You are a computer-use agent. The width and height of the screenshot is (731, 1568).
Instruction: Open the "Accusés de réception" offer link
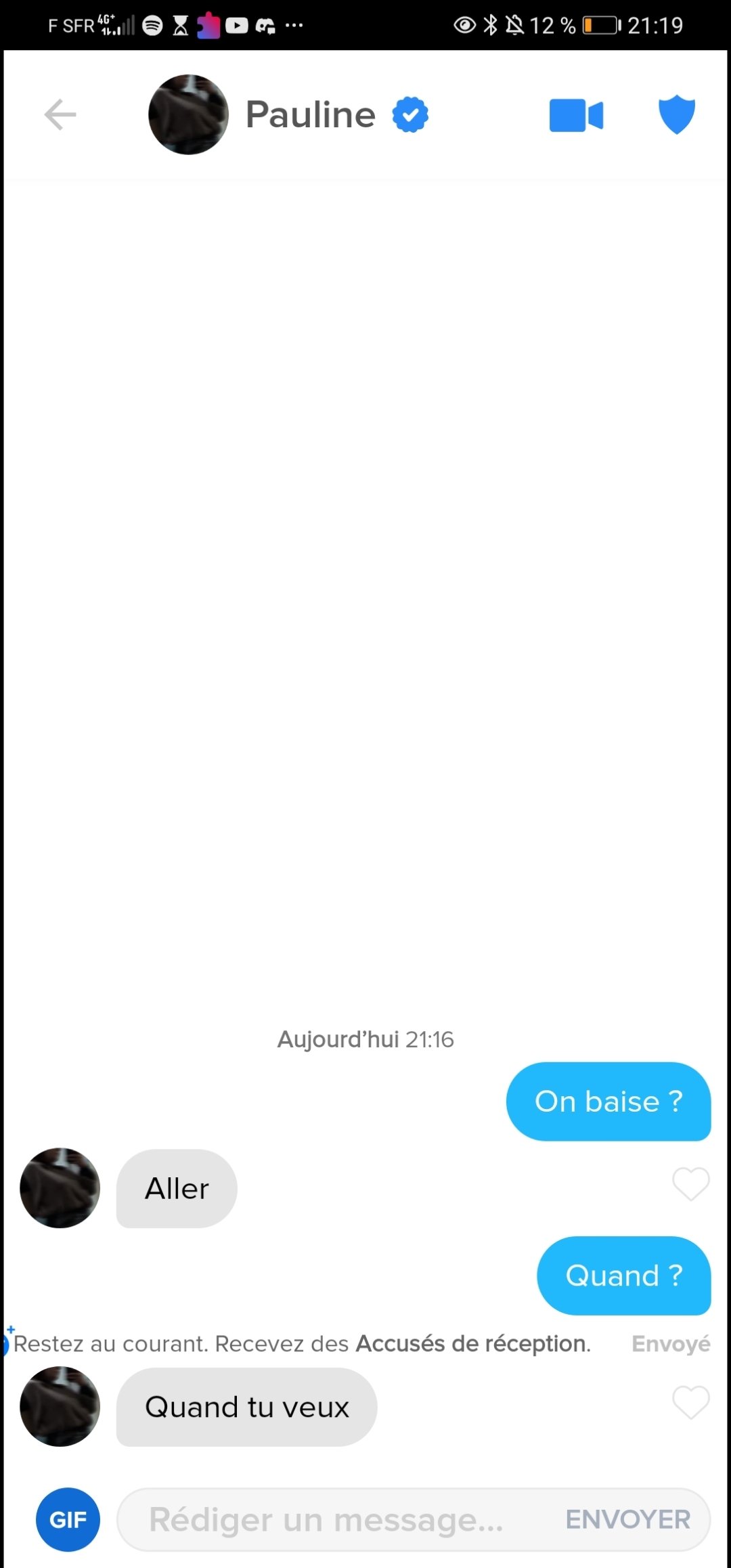[472, 1344]
